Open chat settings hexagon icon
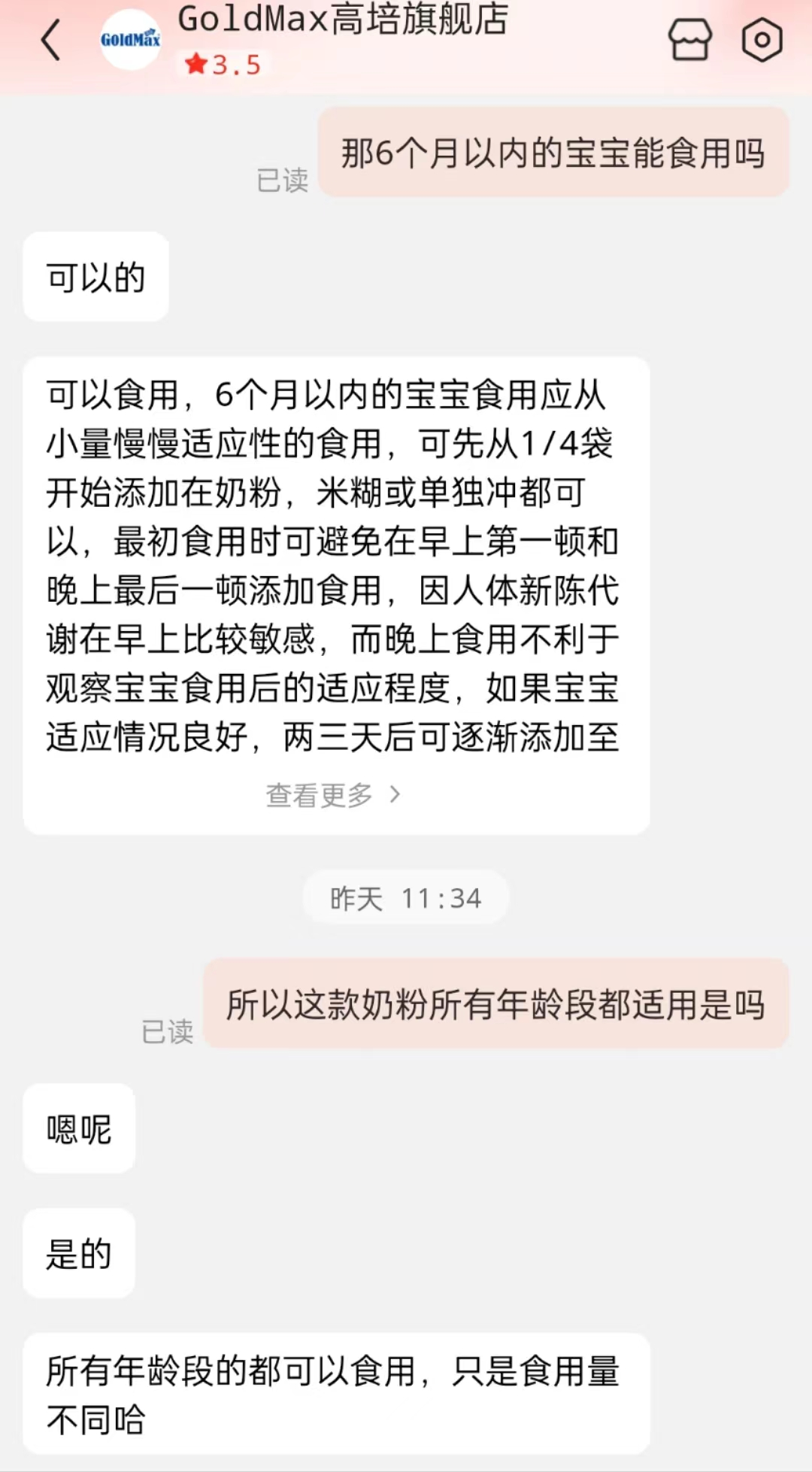Screen dimensions: 812x1472 tap(762, 40)
